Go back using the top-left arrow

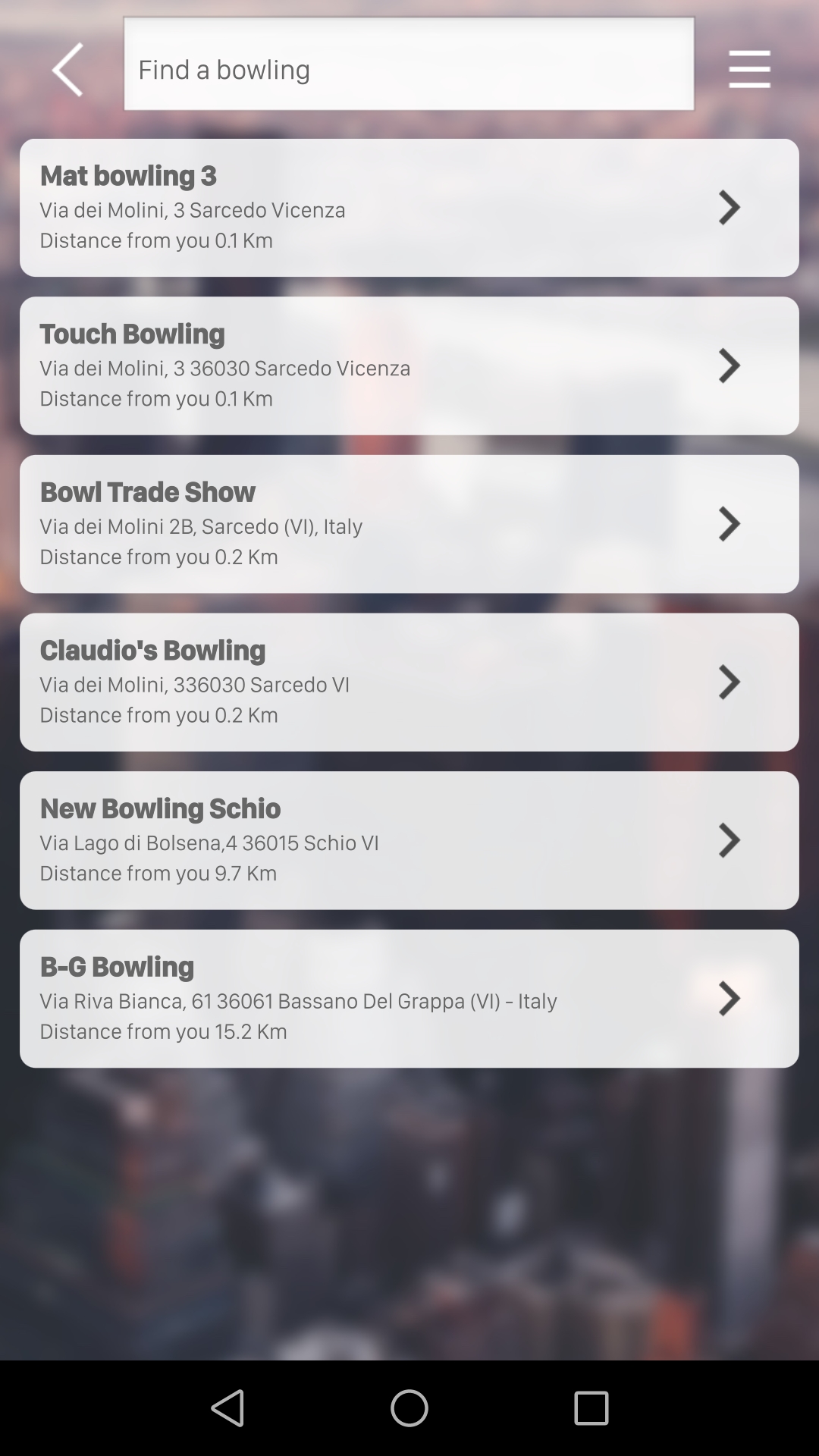click(68, 70)
